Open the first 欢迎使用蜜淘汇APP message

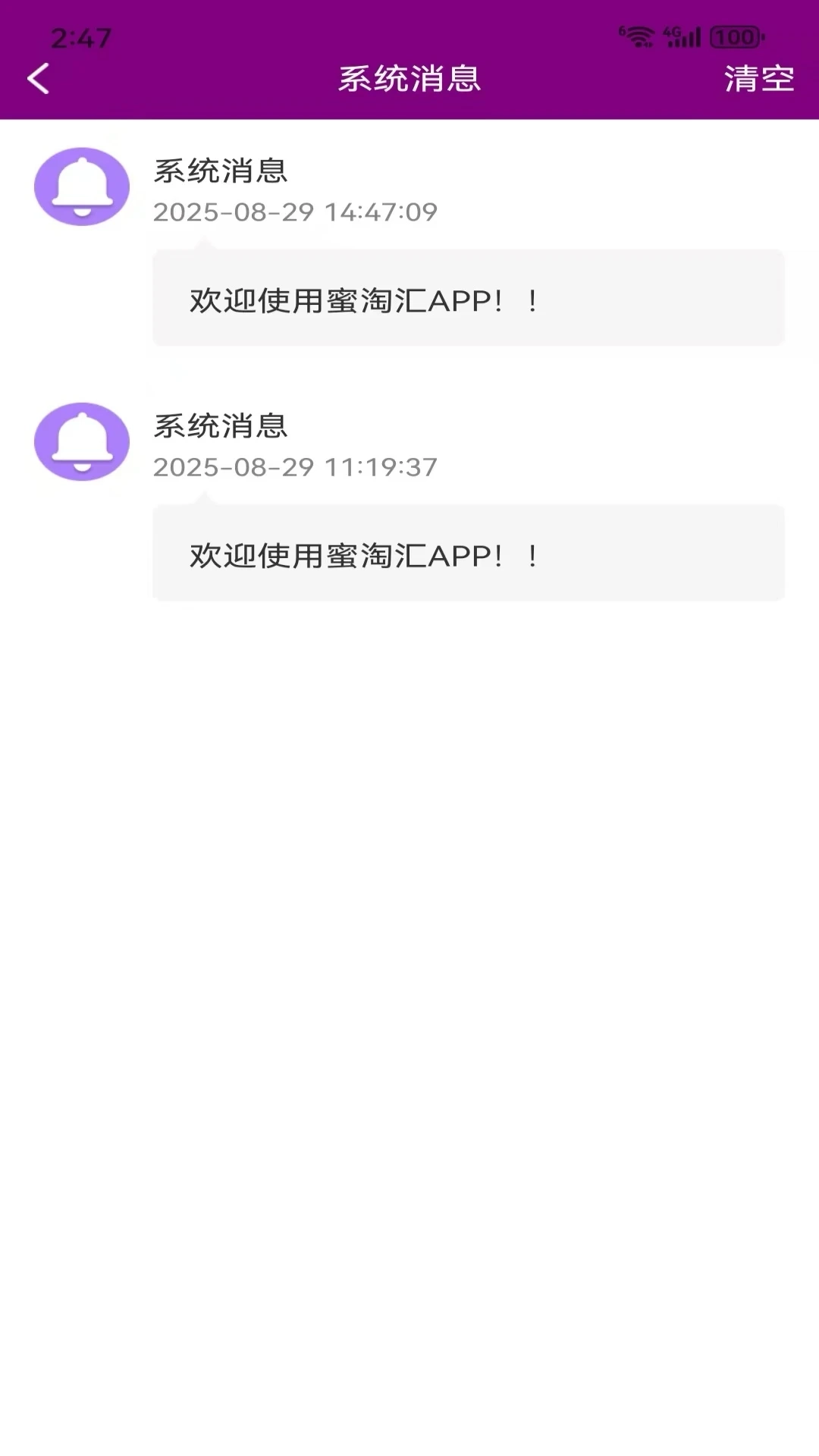(362, 300)
